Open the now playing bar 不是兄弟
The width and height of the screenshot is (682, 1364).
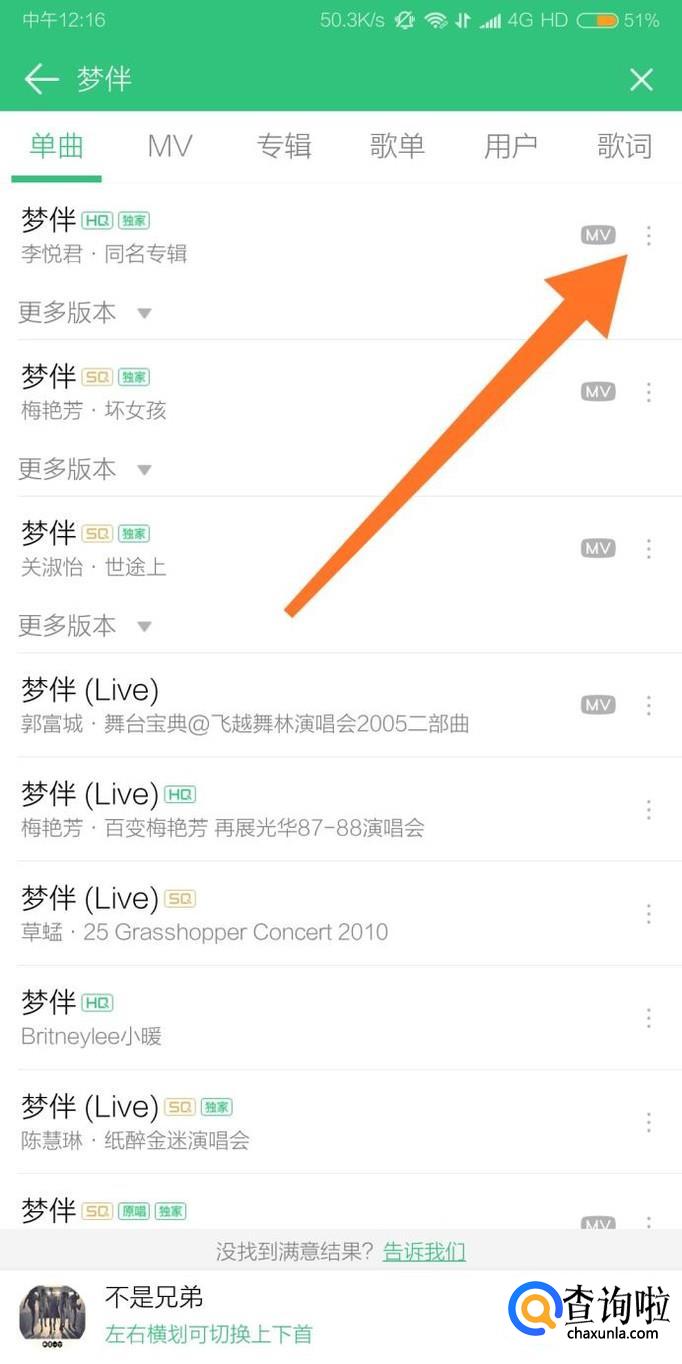click(x=250, y=1314)
